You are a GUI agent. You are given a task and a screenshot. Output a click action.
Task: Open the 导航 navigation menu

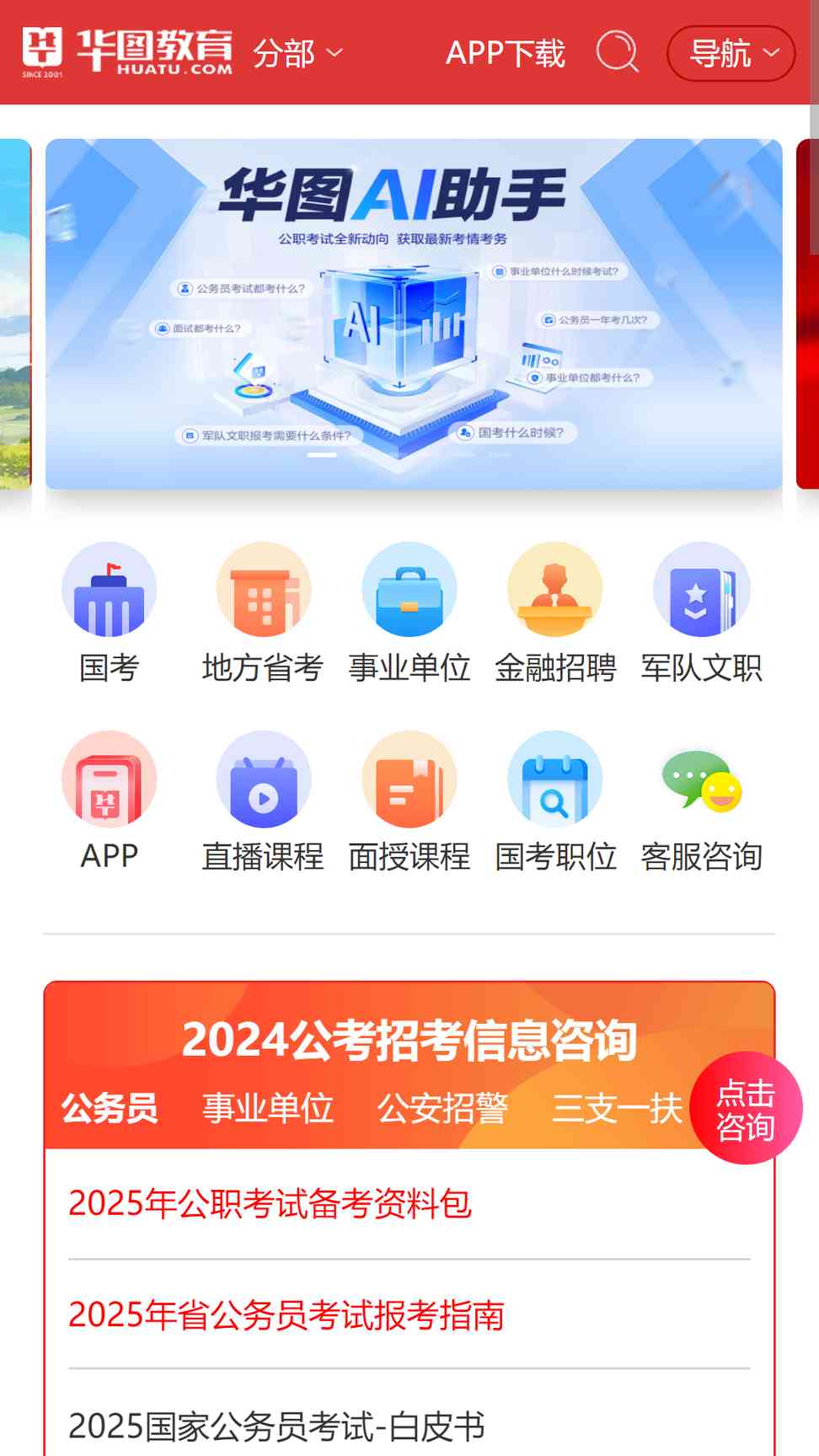click(x=731, y=53)
